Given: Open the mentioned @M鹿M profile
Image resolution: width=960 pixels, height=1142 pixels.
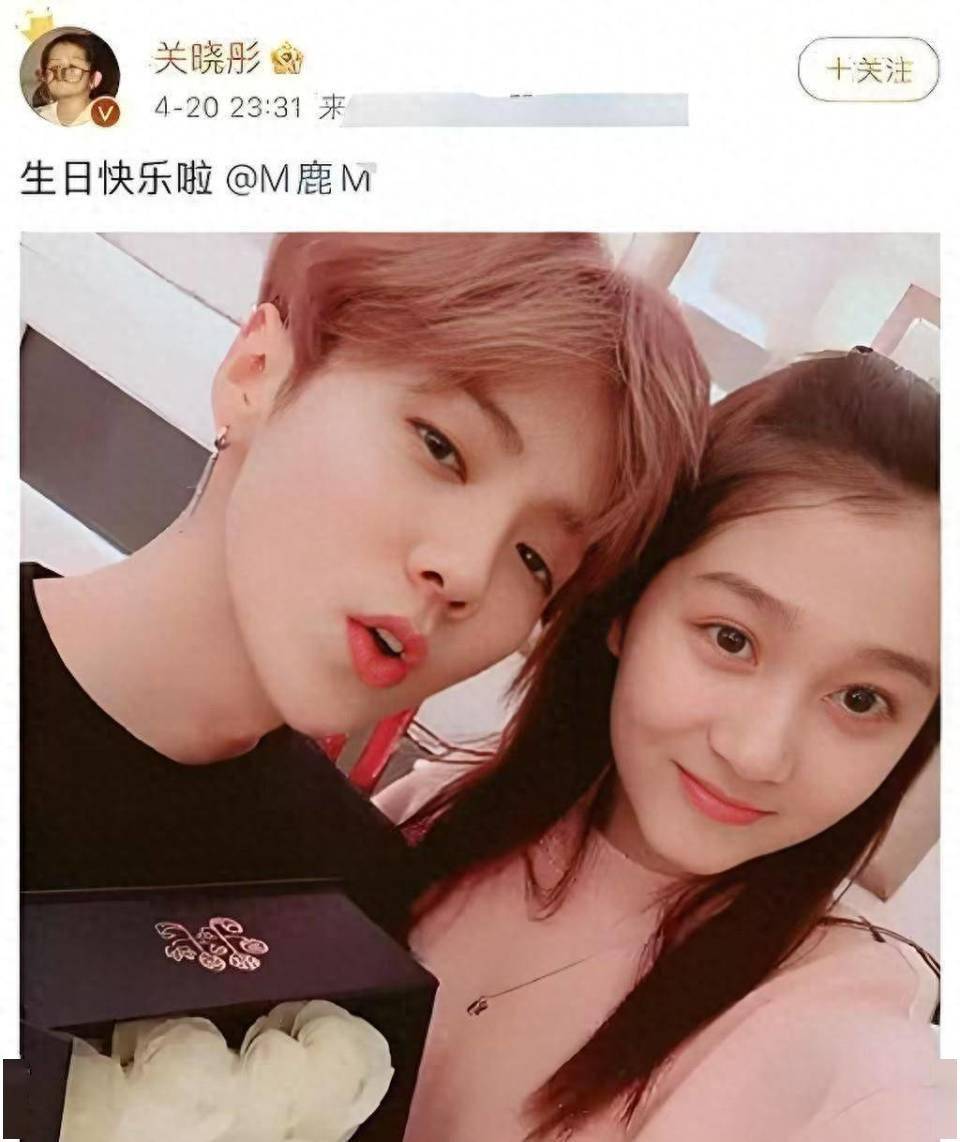Looking at the screenshot, I should [301, 180].
